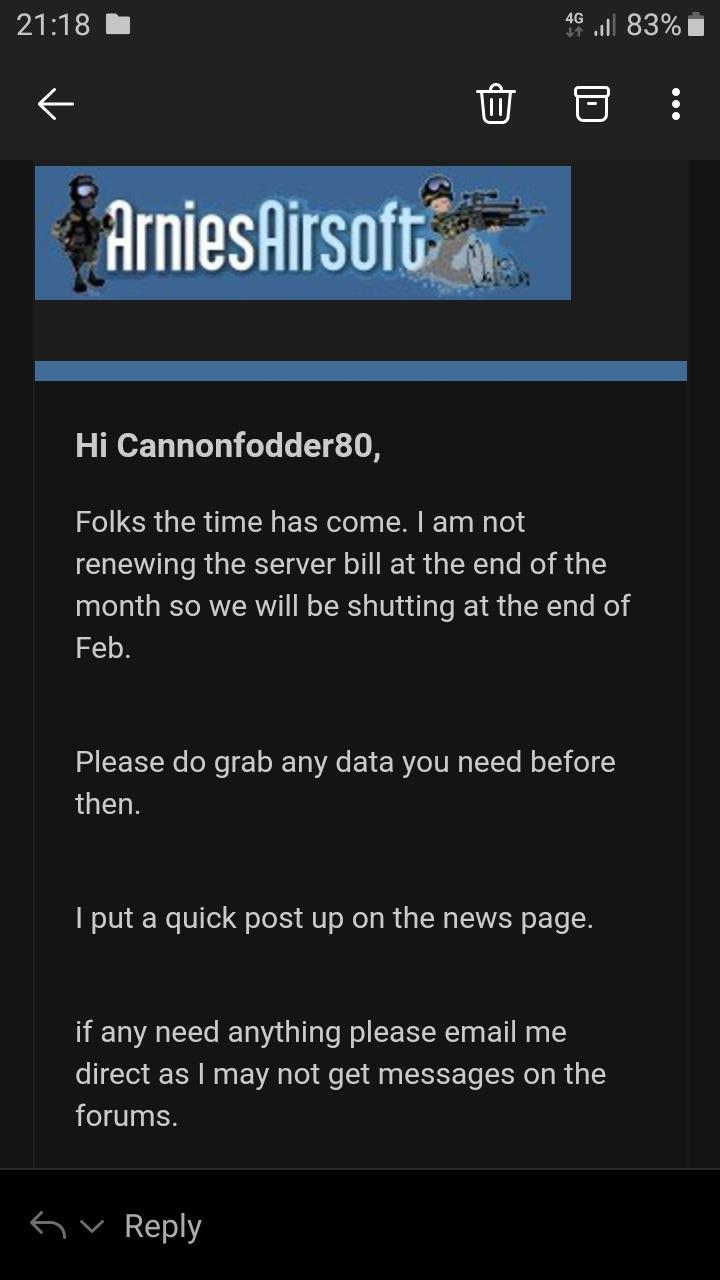The image size is (720, 1280).
Task: Archive this email
Action: [591, 104]
